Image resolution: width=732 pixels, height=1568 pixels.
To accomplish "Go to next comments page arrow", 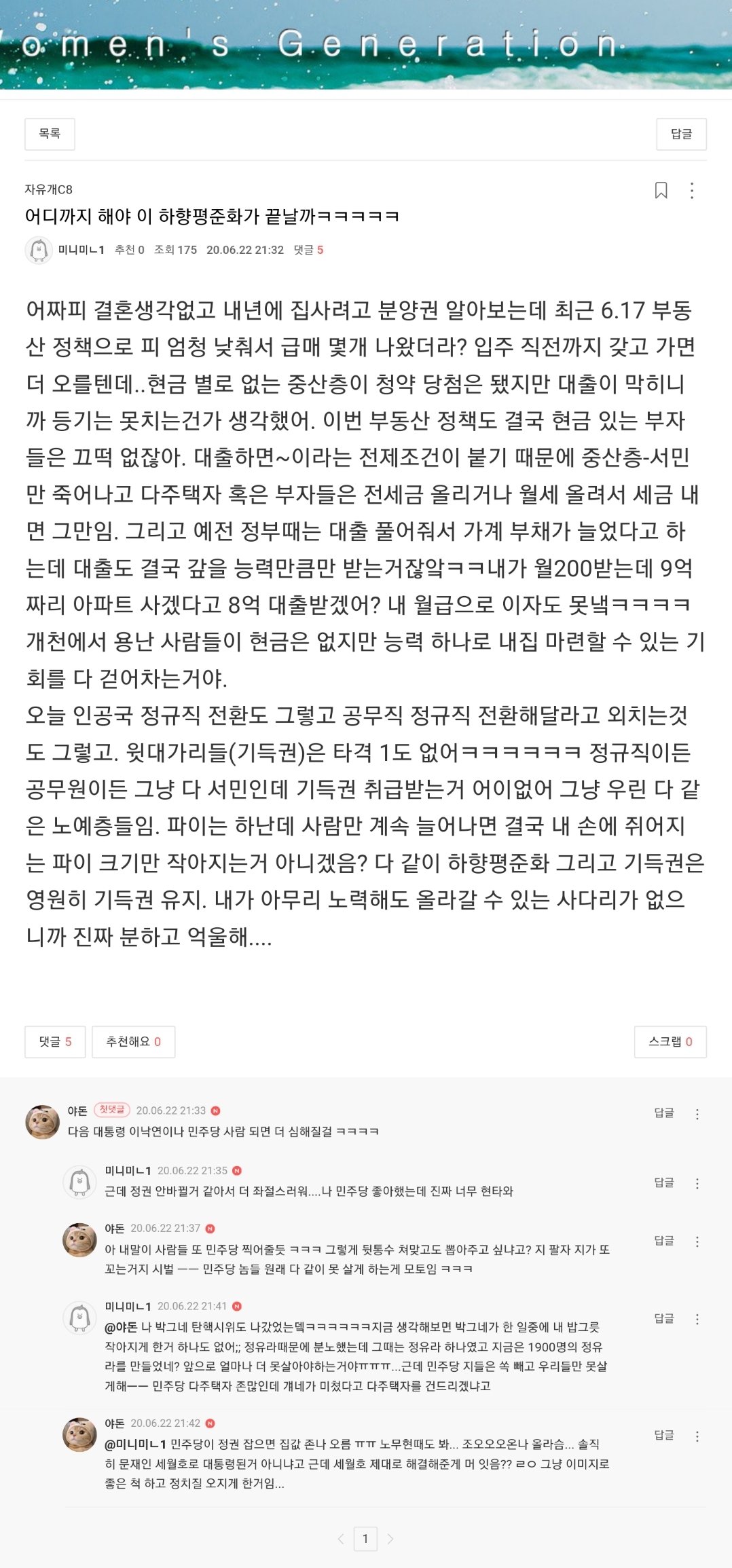I will (x=390, y=1538).
